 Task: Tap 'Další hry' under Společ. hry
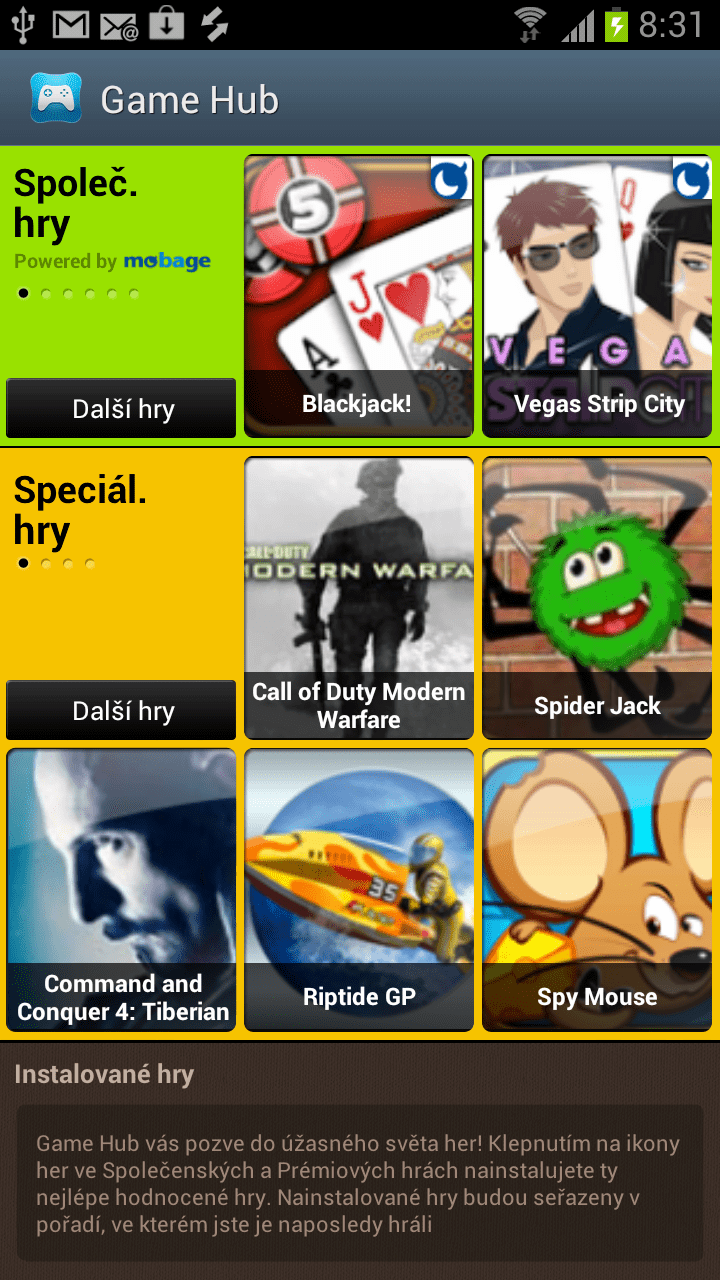pos(122,408)
